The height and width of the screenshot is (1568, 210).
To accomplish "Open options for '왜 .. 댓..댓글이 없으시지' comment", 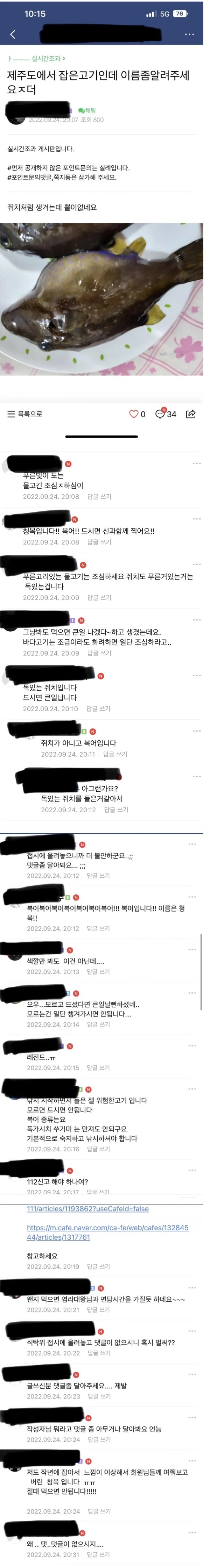I will tap(192, 1532).
